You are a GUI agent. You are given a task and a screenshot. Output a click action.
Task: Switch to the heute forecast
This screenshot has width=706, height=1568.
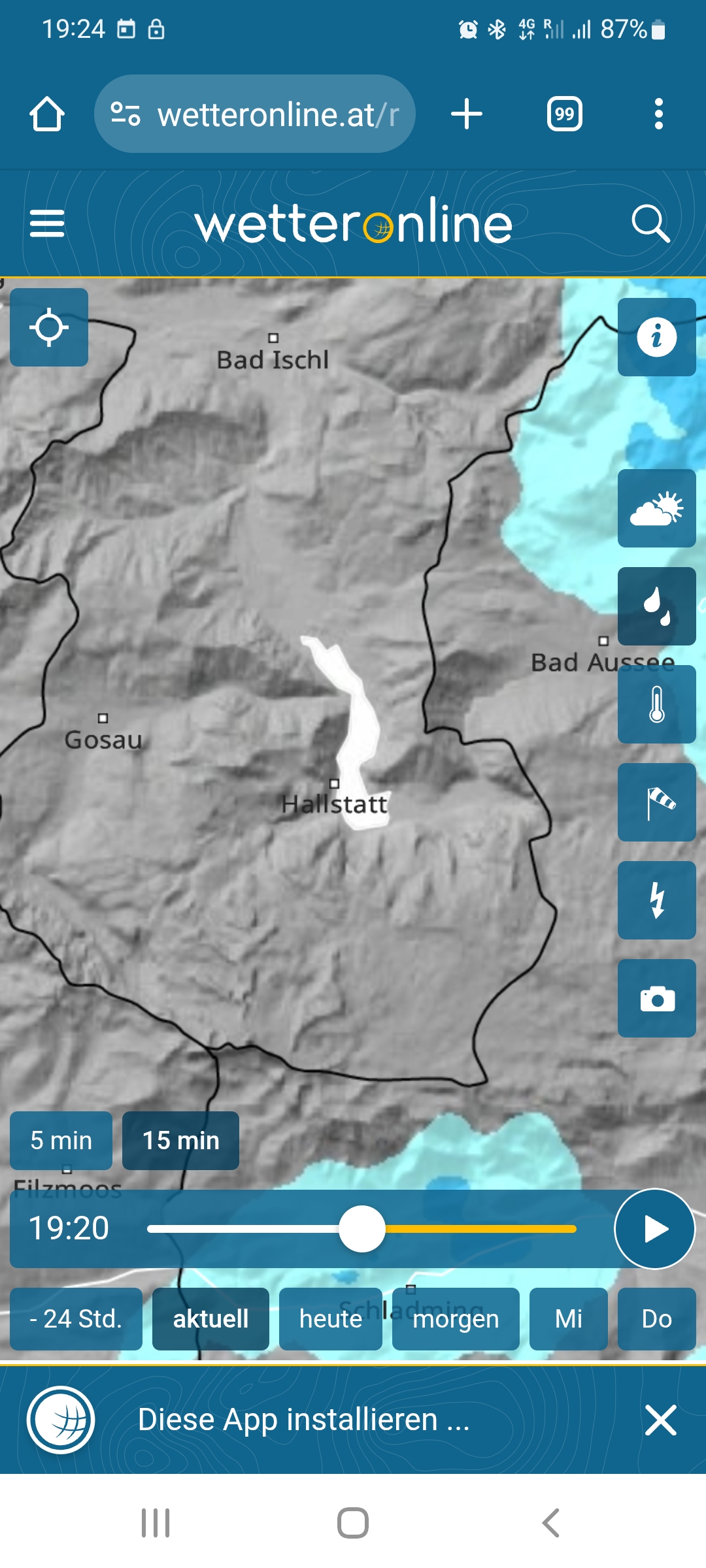[x=330, y=1319]
